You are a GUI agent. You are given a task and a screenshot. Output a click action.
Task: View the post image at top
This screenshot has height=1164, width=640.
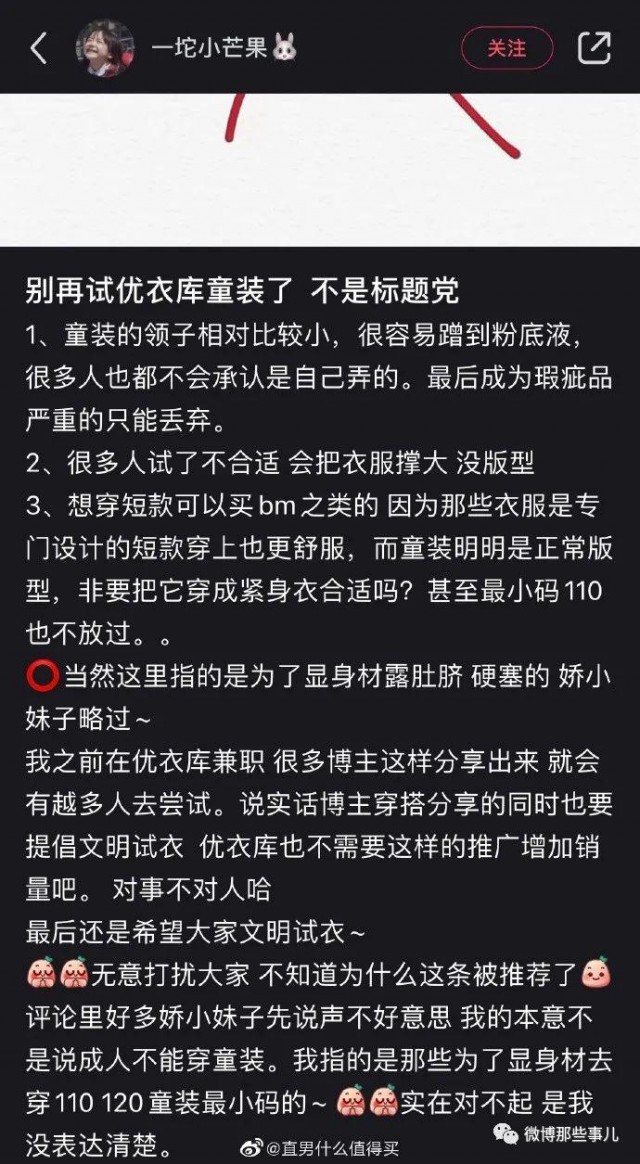(320, 168)
